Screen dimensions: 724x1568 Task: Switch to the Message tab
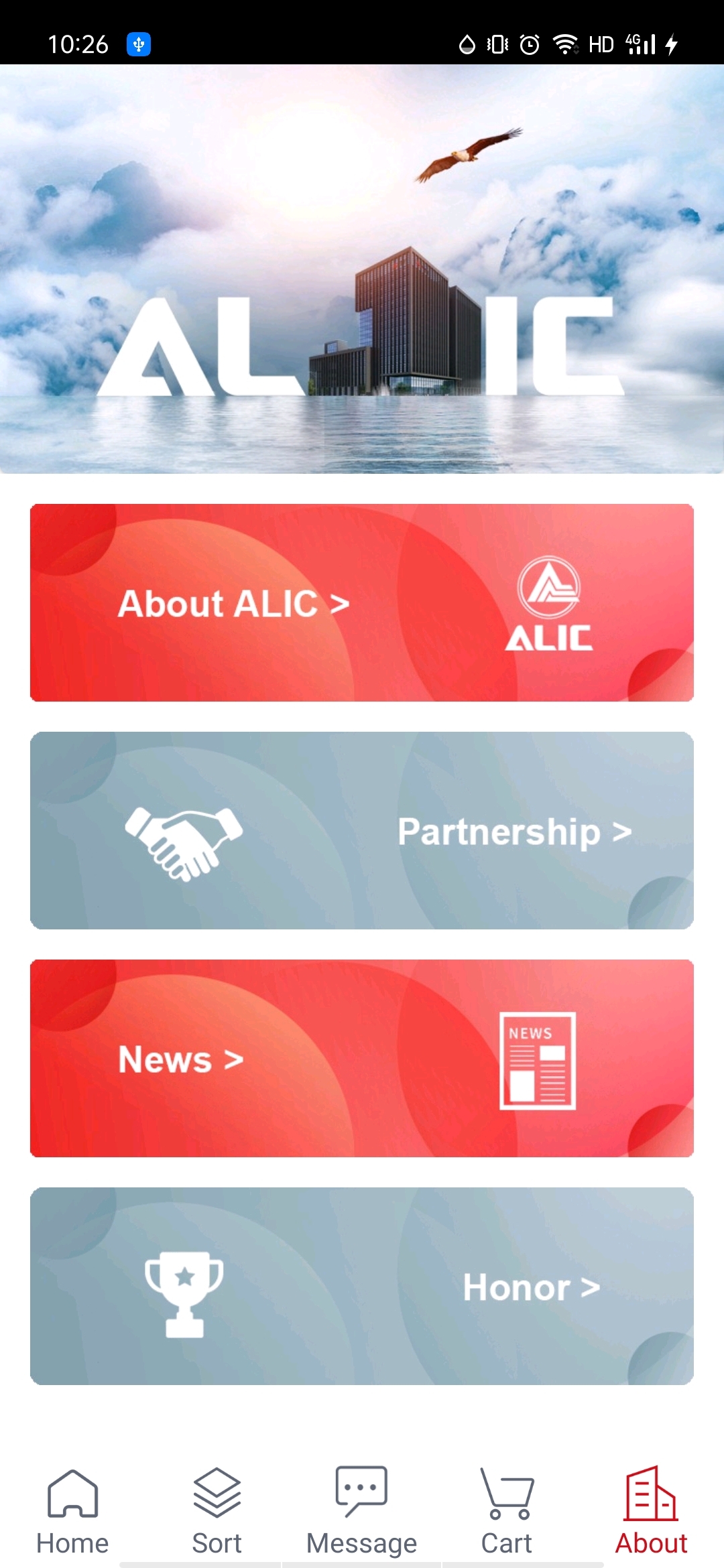[361, 1512]
